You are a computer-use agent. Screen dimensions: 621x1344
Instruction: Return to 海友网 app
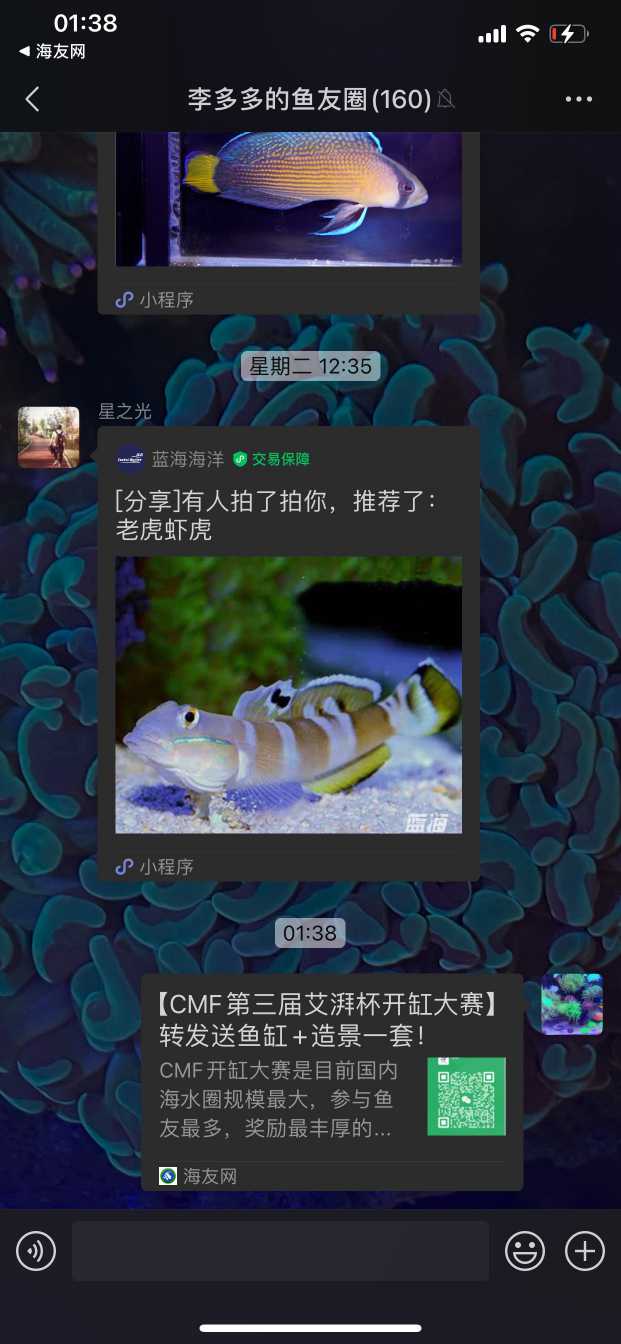point(52,52)
